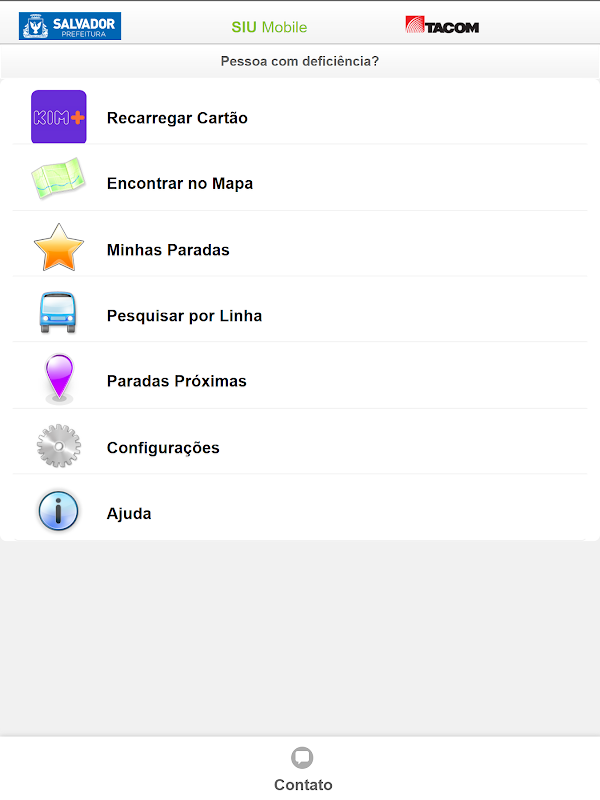Open Configurações settings

coord(163,448)
